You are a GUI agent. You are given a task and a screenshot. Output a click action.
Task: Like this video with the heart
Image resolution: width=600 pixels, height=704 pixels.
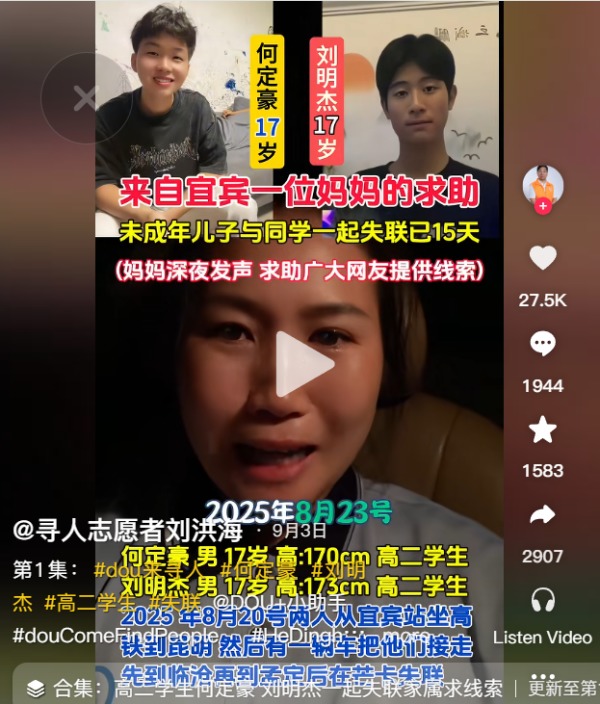[542, 259]
